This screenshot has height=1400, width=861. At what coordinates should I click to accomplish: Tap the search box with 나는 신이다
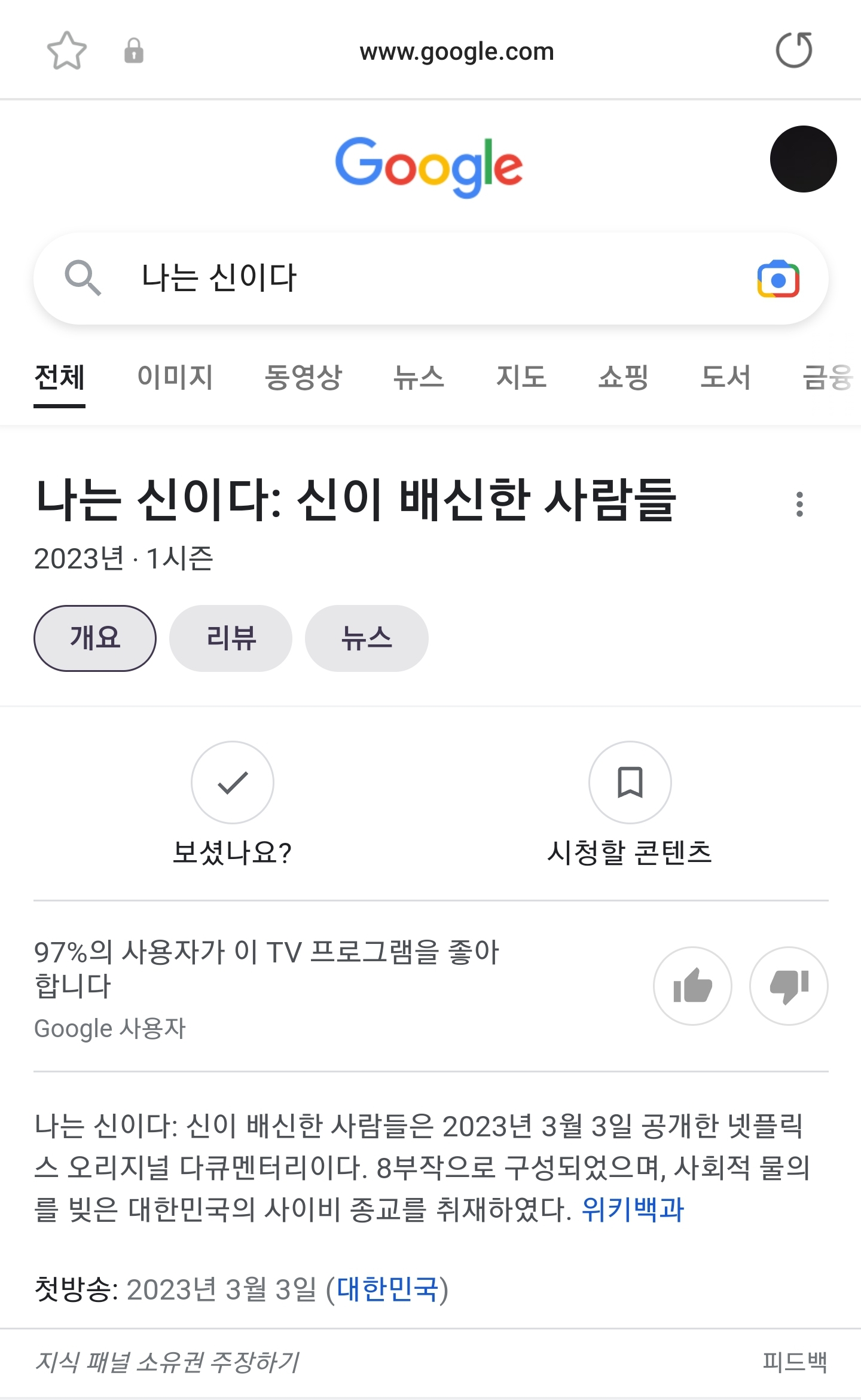click(x=430, y=279)
